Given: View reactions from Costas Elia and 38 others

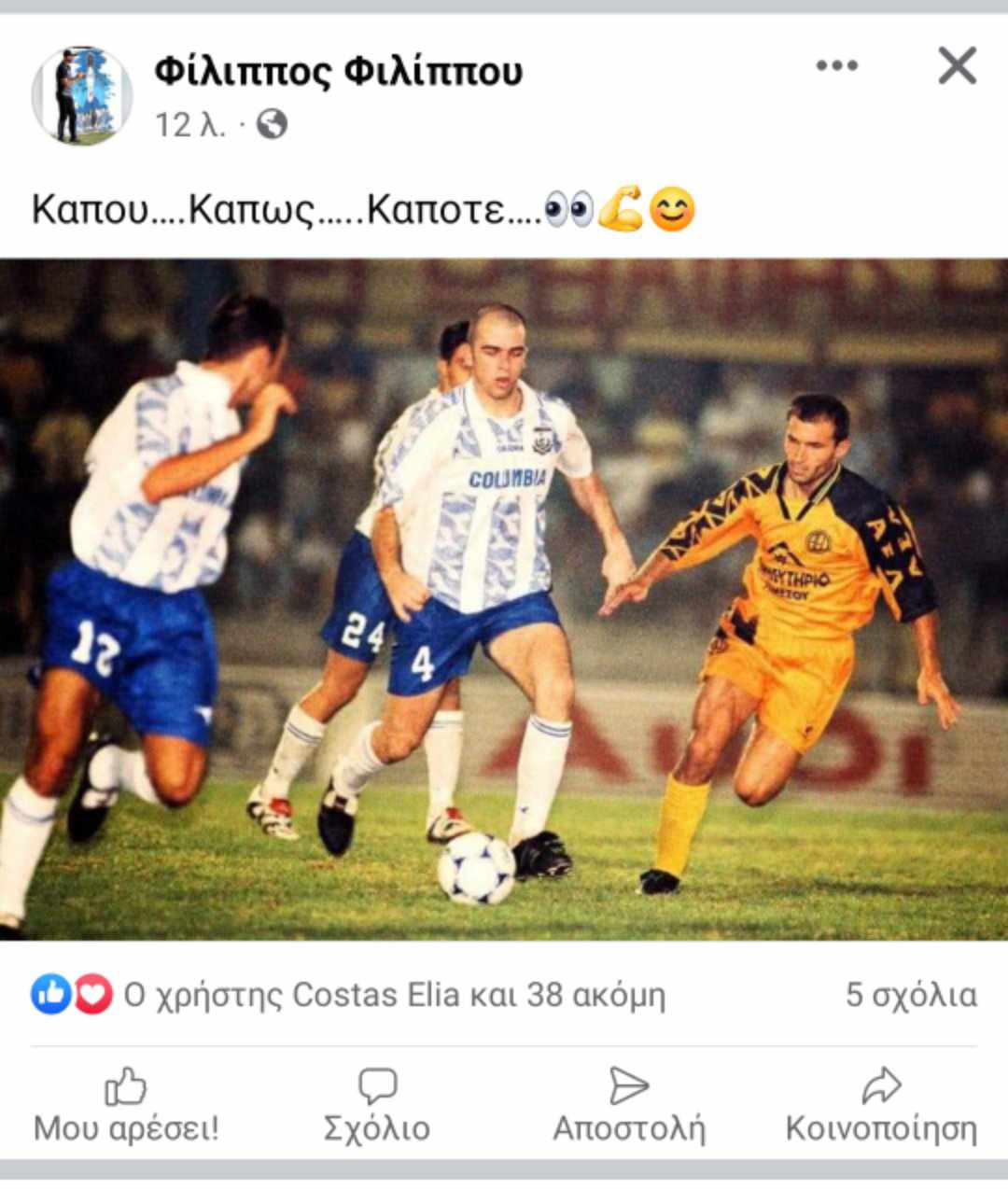Looking at the screenshot, I should [x=394, y=995].
